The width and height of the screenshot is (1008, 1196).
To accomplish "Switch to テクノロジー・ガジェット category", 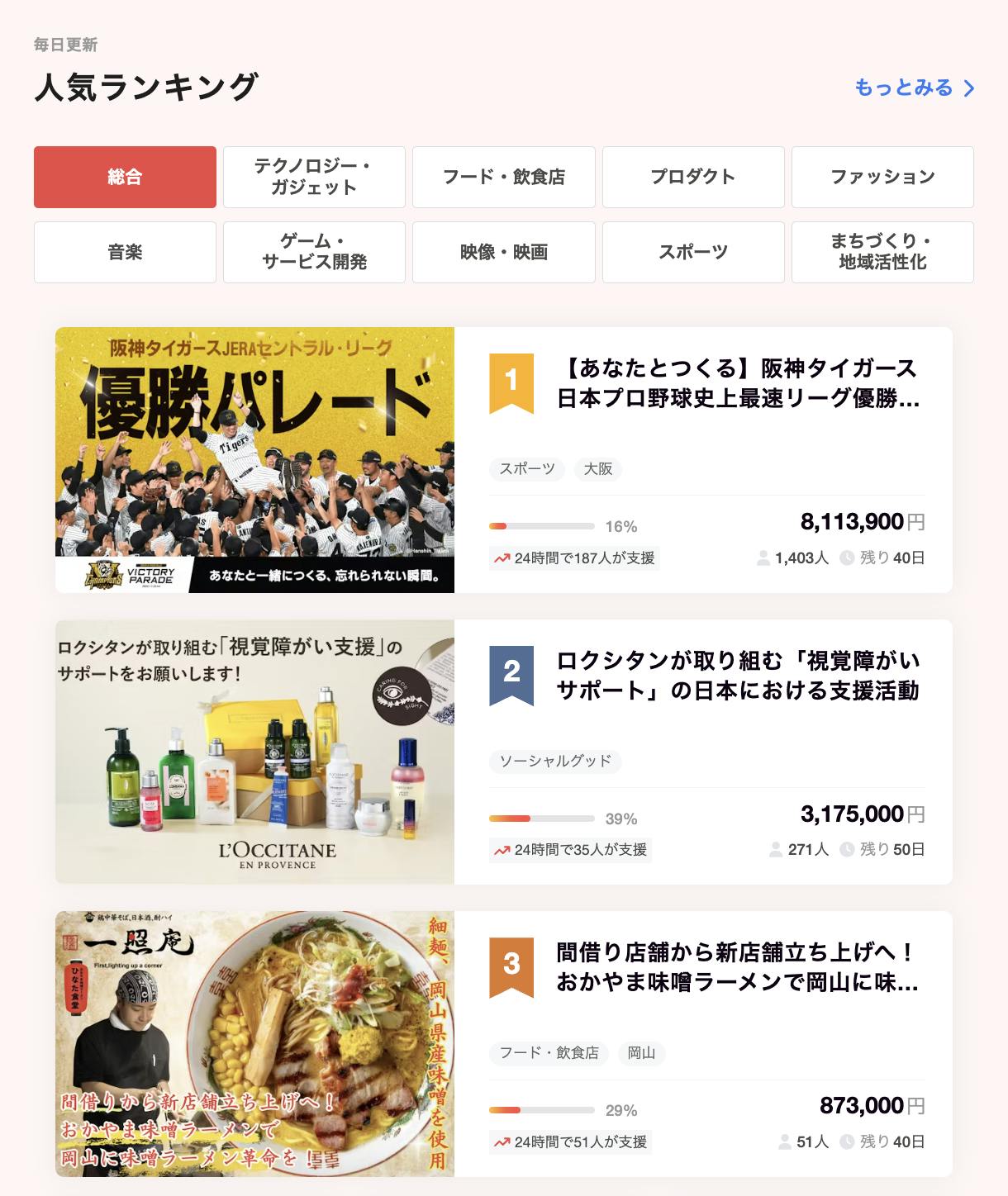I will click(314, 177).
